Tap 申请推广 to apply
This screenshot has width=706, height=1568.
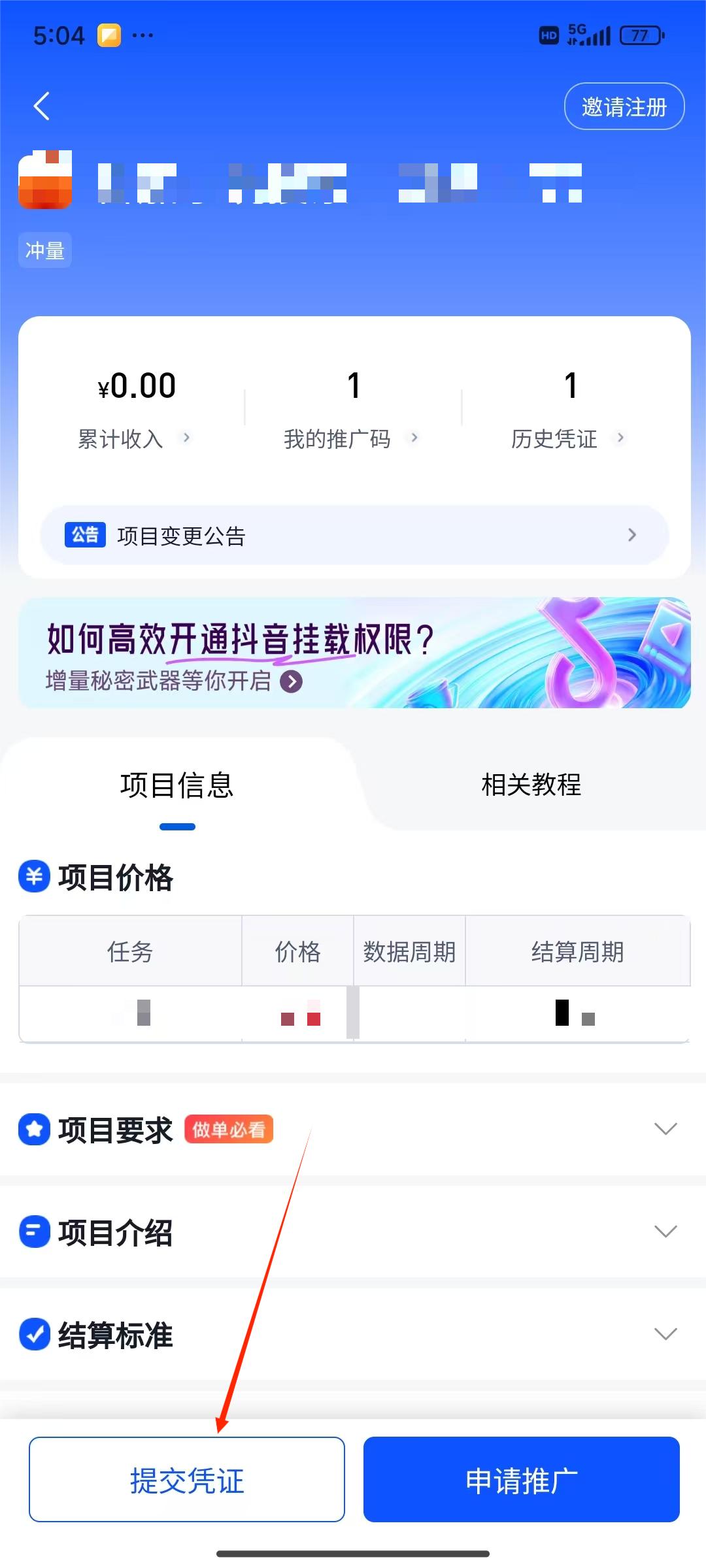(x=521, y=1480)
